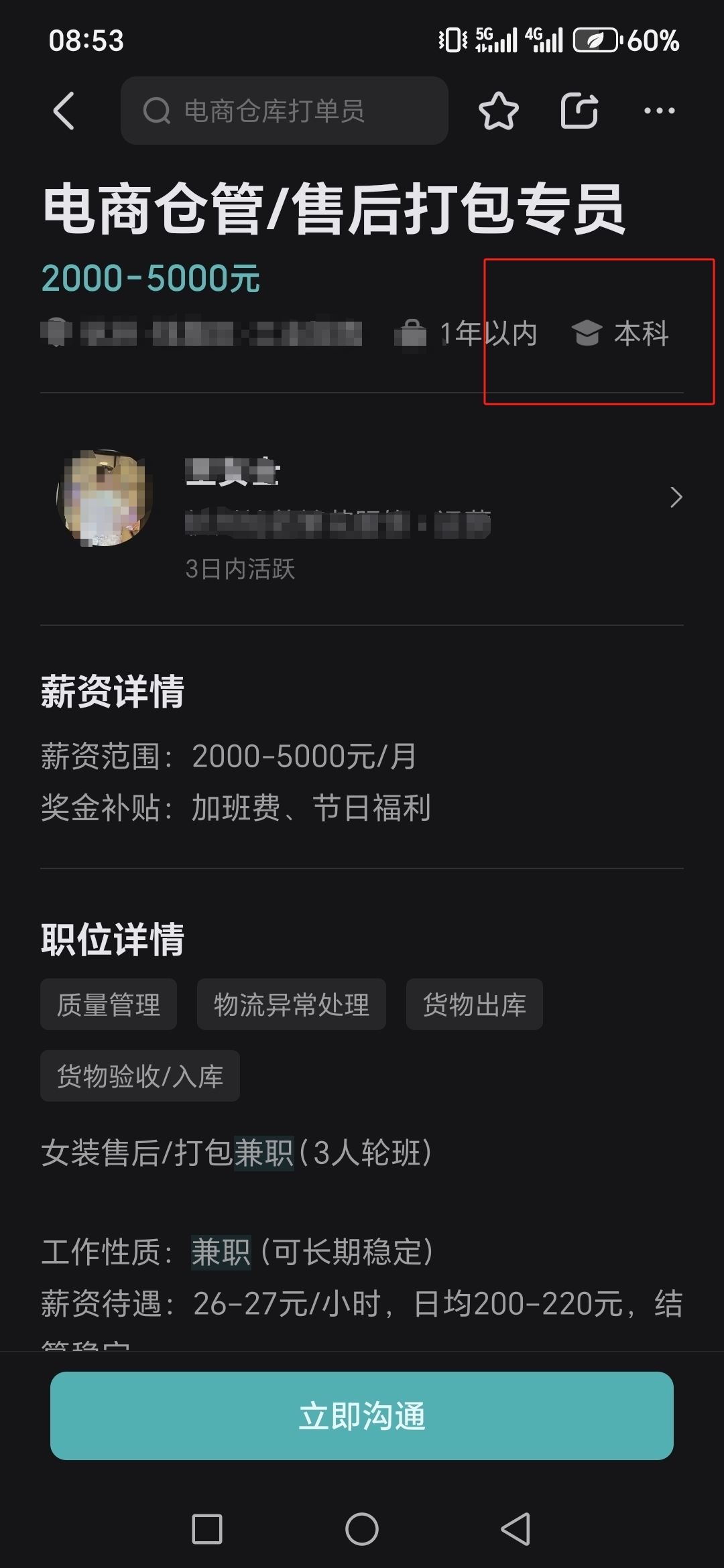The width and height of the screenshot is (724, 1568).
Task: Select the 物流异常处理 tag
Action: coord(292,1004)
